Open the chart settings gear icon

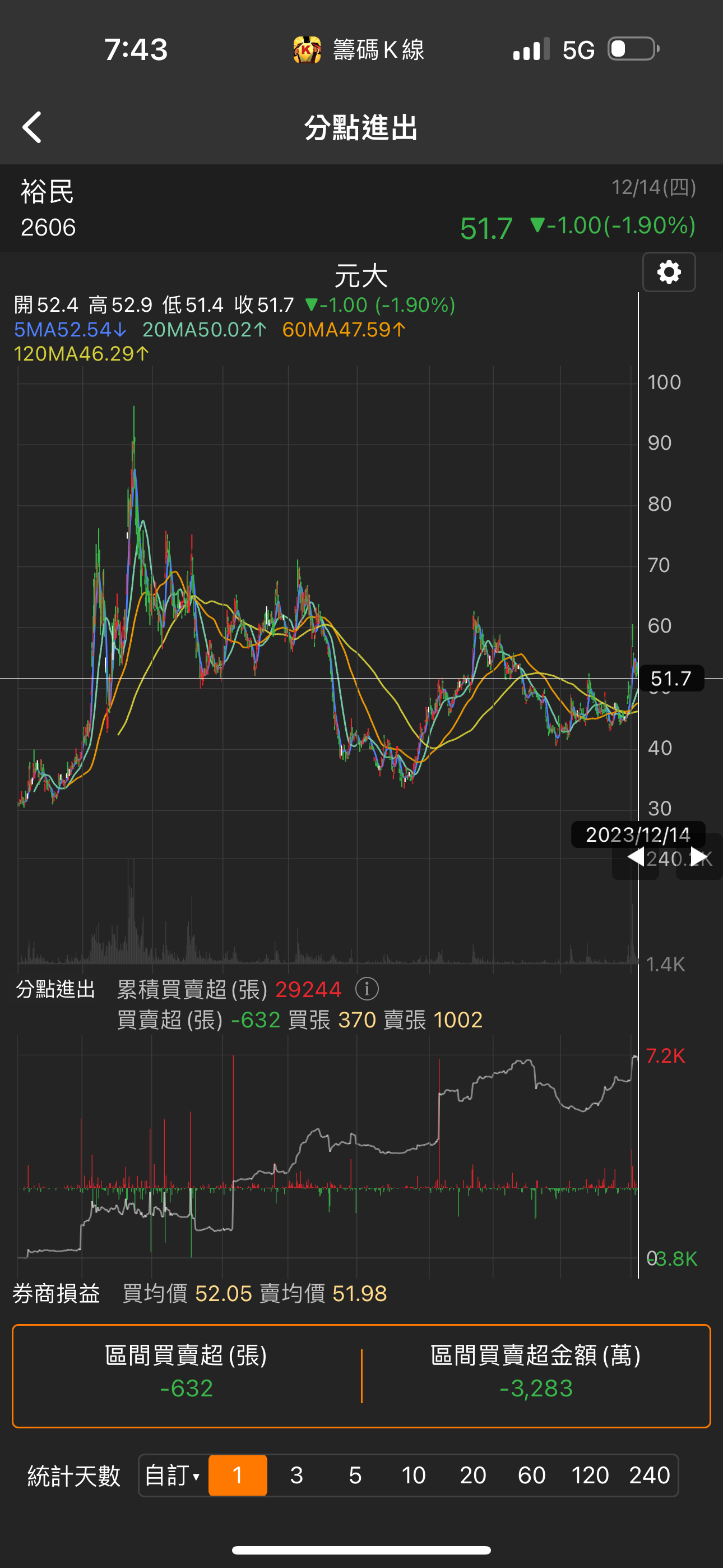668,272
